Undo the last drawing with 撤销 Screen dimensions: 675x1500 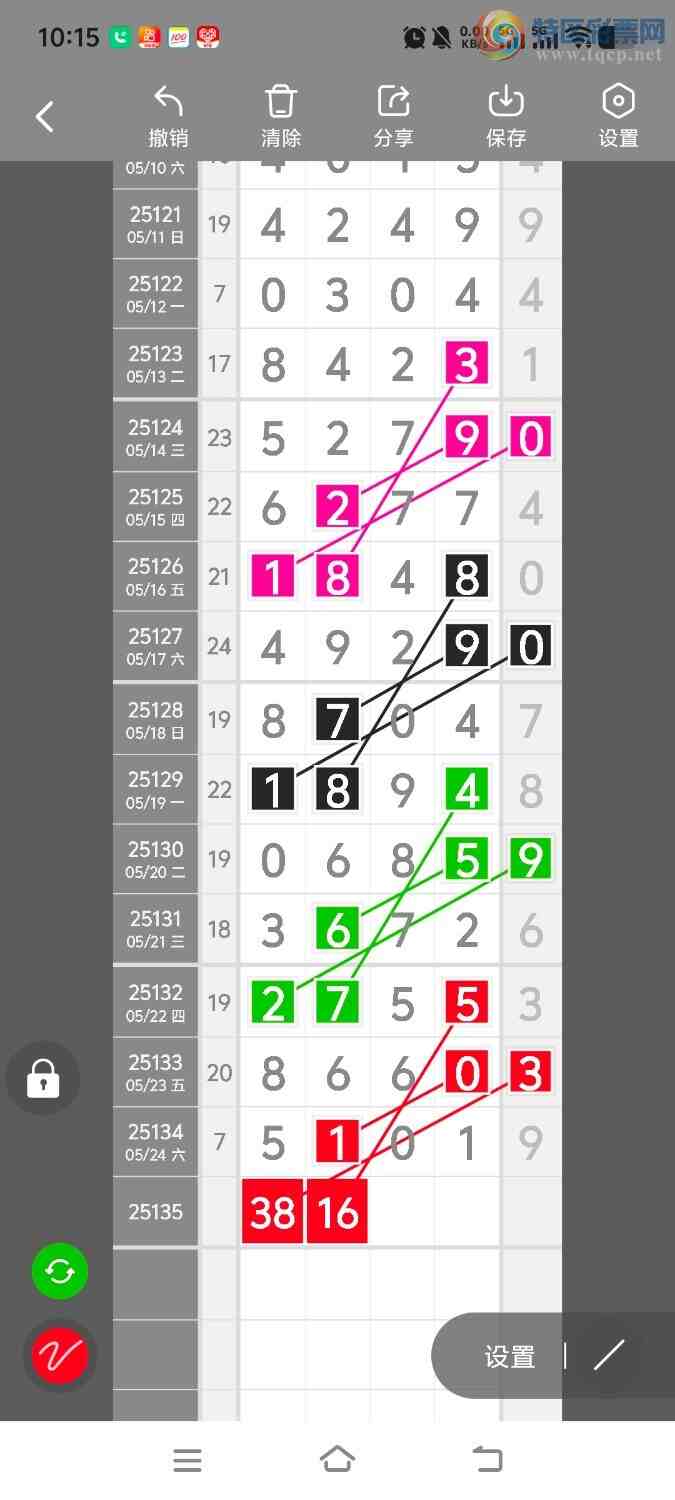168,117
